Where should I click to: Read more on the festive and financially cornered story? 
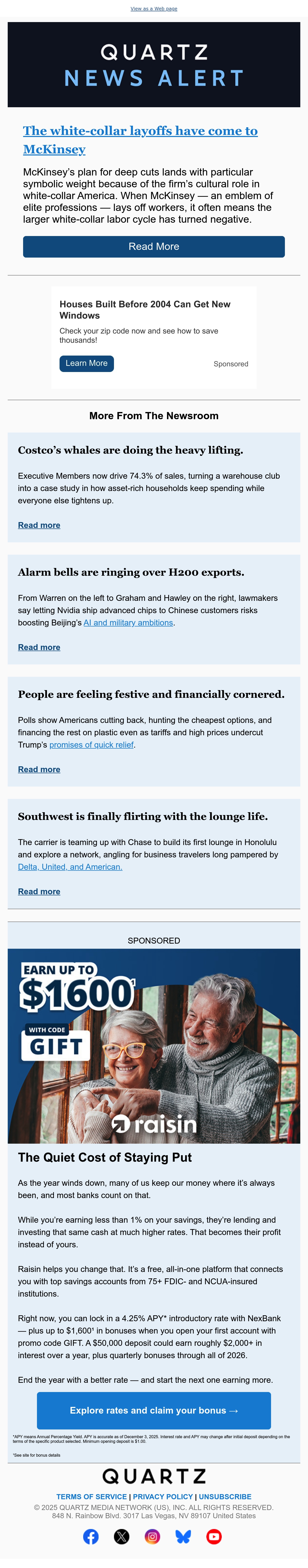coord(39,770)
